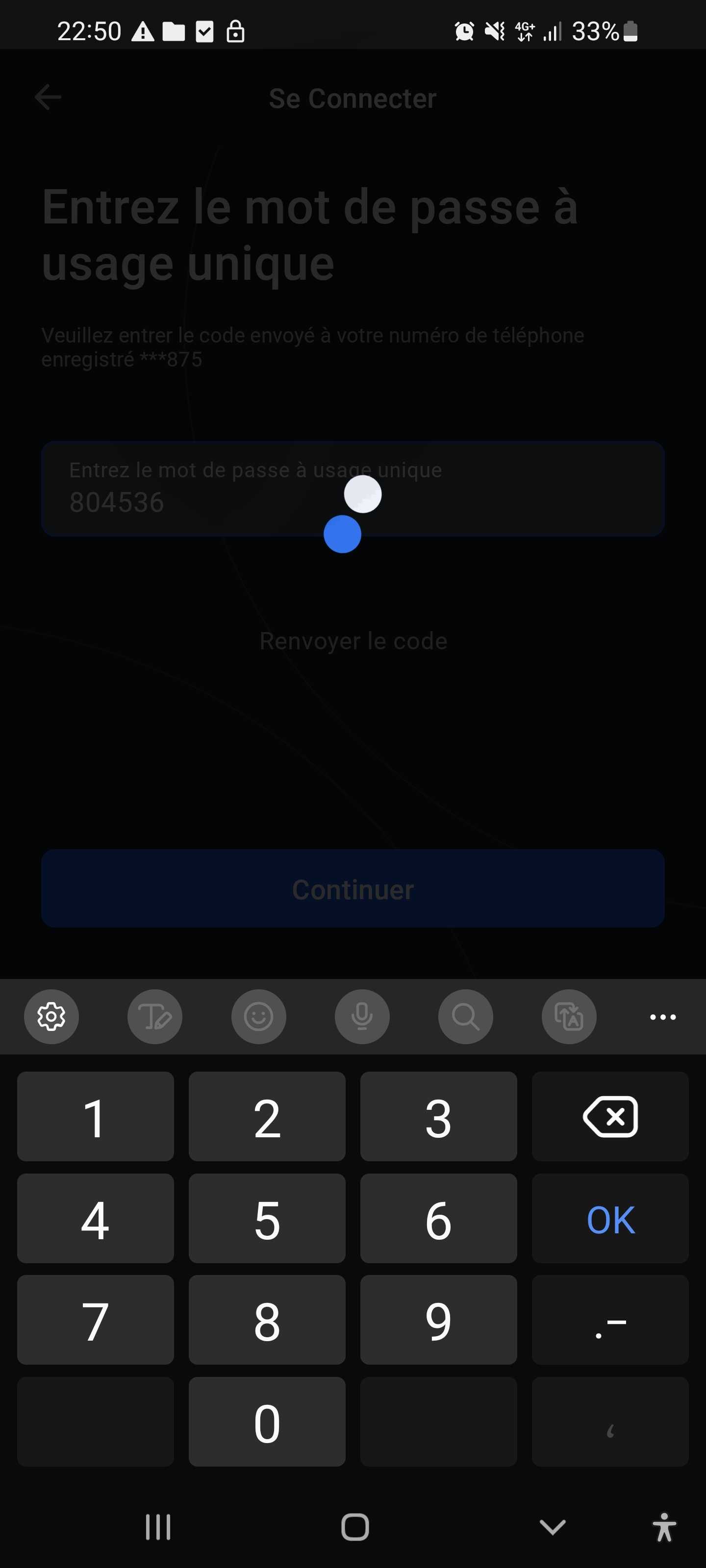Go back using the top-left arrow

(48, 98)
